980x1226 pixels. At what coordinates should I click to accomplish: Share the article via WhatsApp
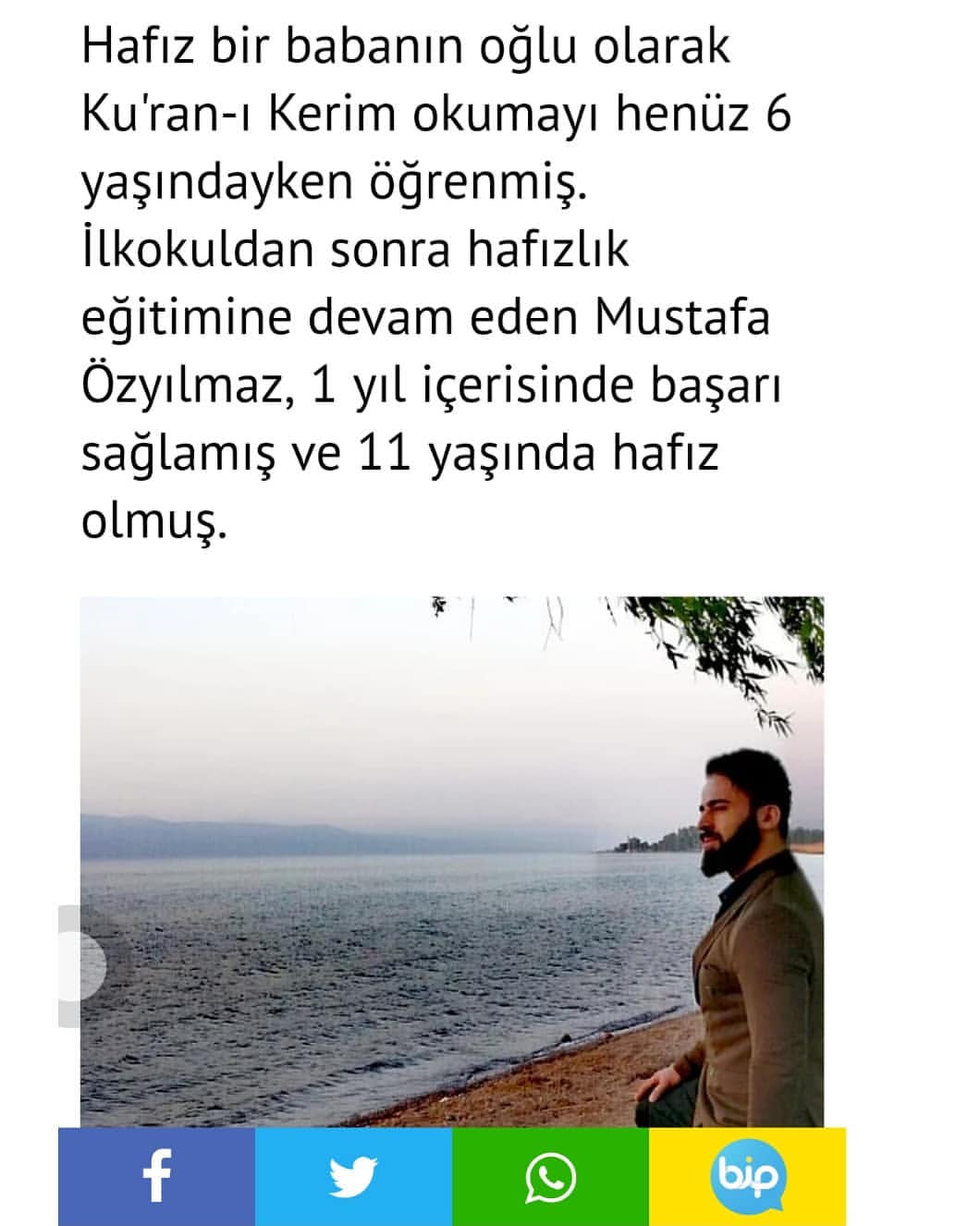click(x=550, y=1177)
